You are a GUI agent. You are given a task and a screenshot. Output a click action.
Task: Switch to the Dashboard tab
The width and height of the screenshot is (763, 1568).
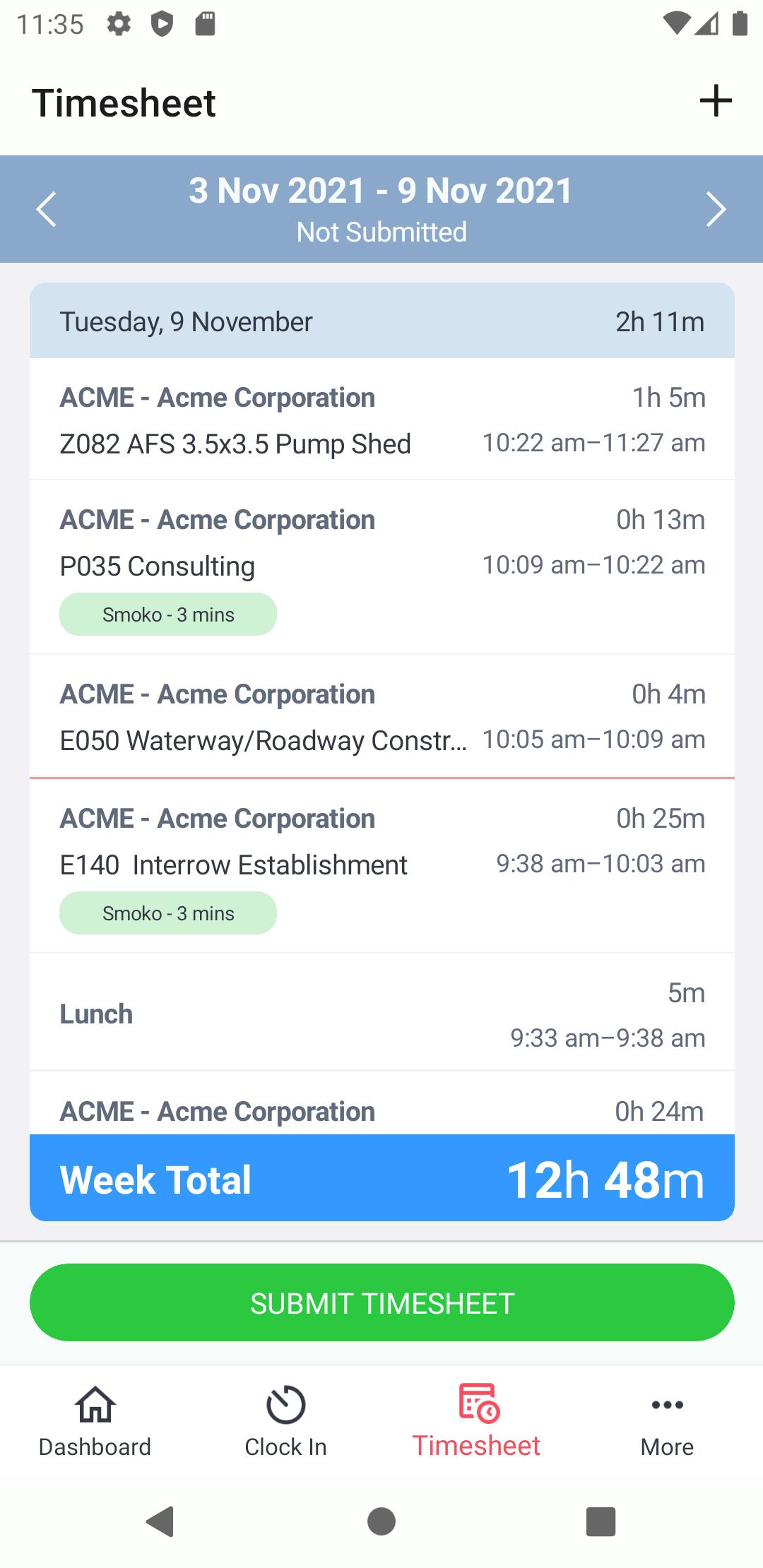(95, 1421)
